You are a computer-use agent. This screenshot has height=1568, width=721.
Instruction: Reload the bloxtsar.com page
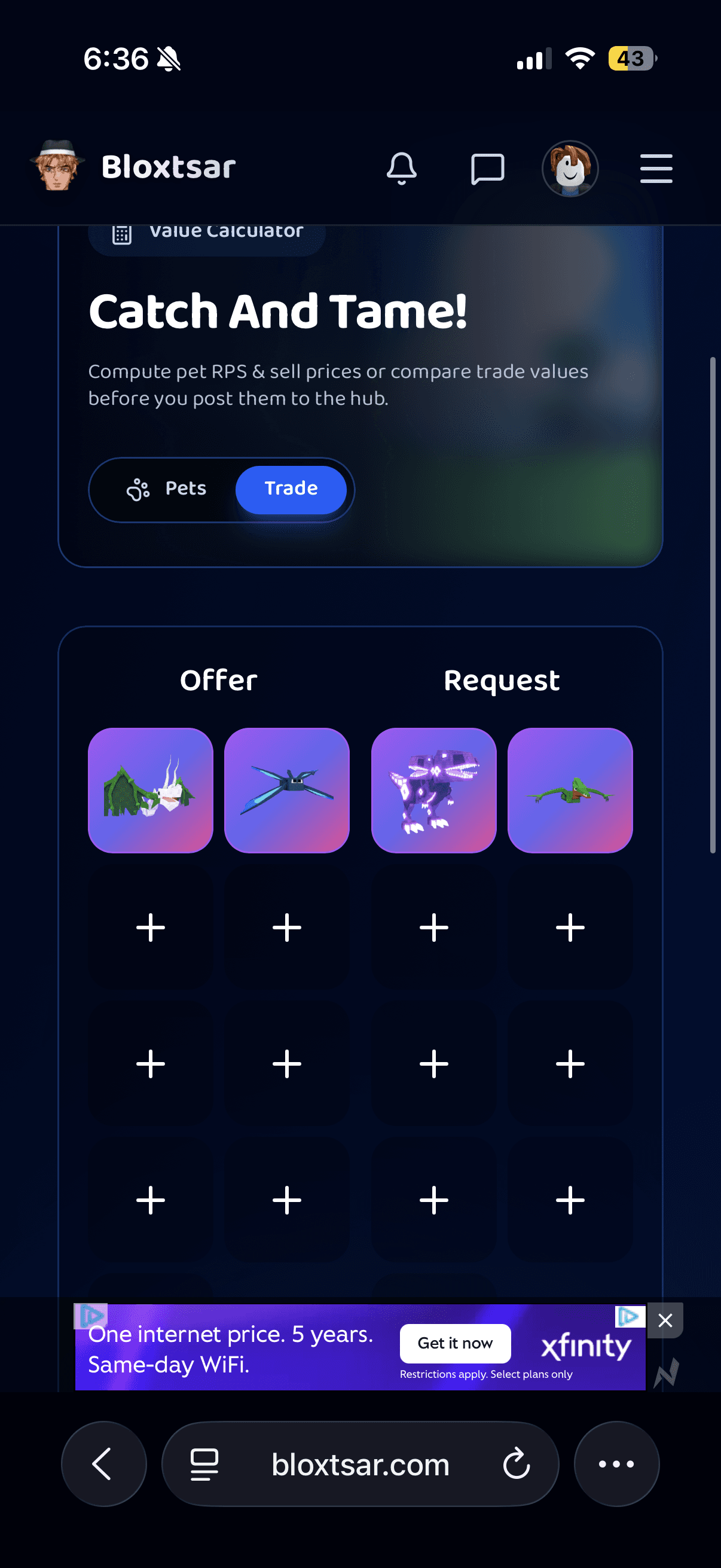pyautogui.click(x=517, y=1463)
